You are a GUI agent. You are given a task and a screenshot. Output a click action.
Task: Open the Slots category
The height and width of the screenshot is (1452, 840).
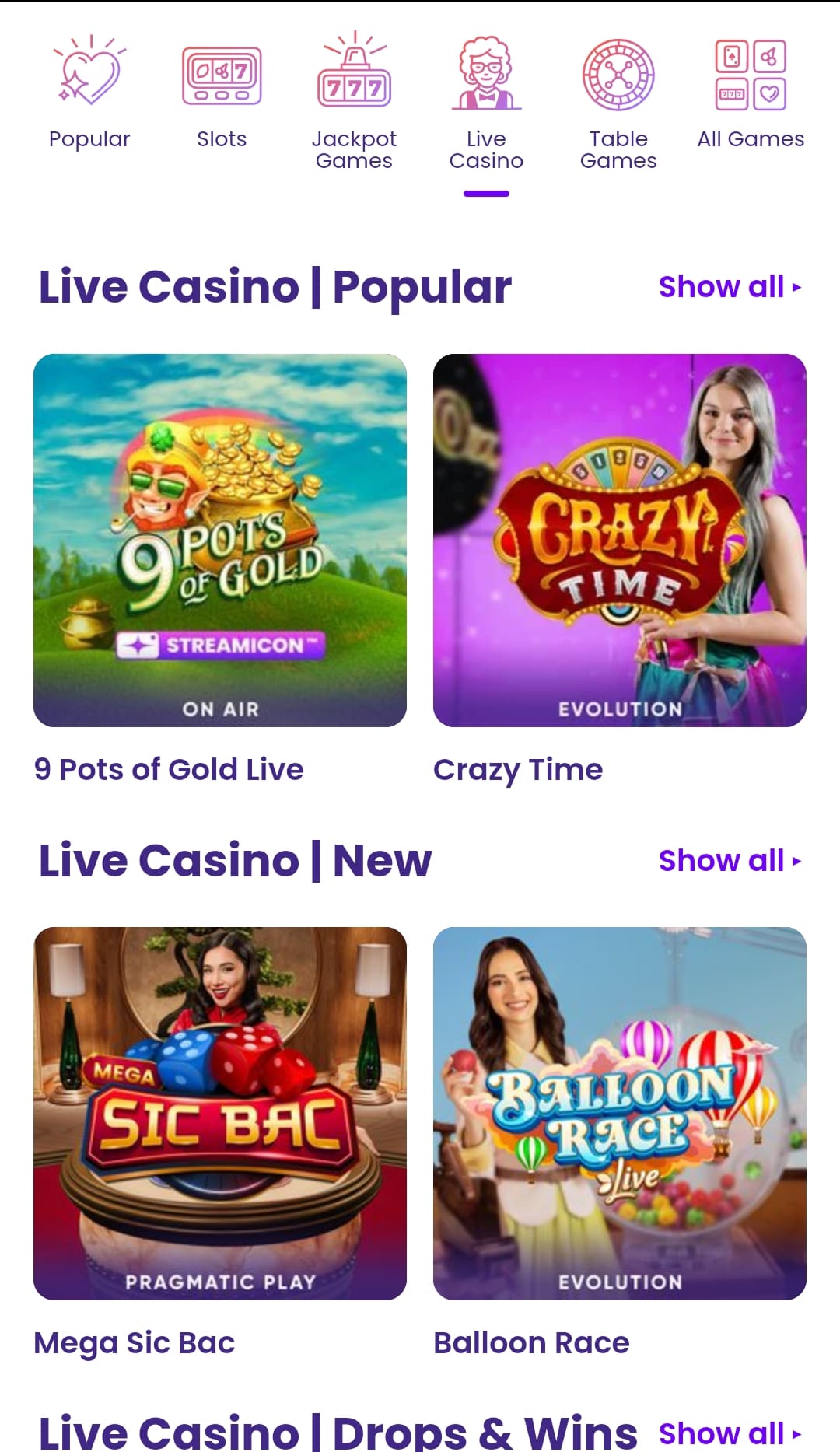pos(222,93)
